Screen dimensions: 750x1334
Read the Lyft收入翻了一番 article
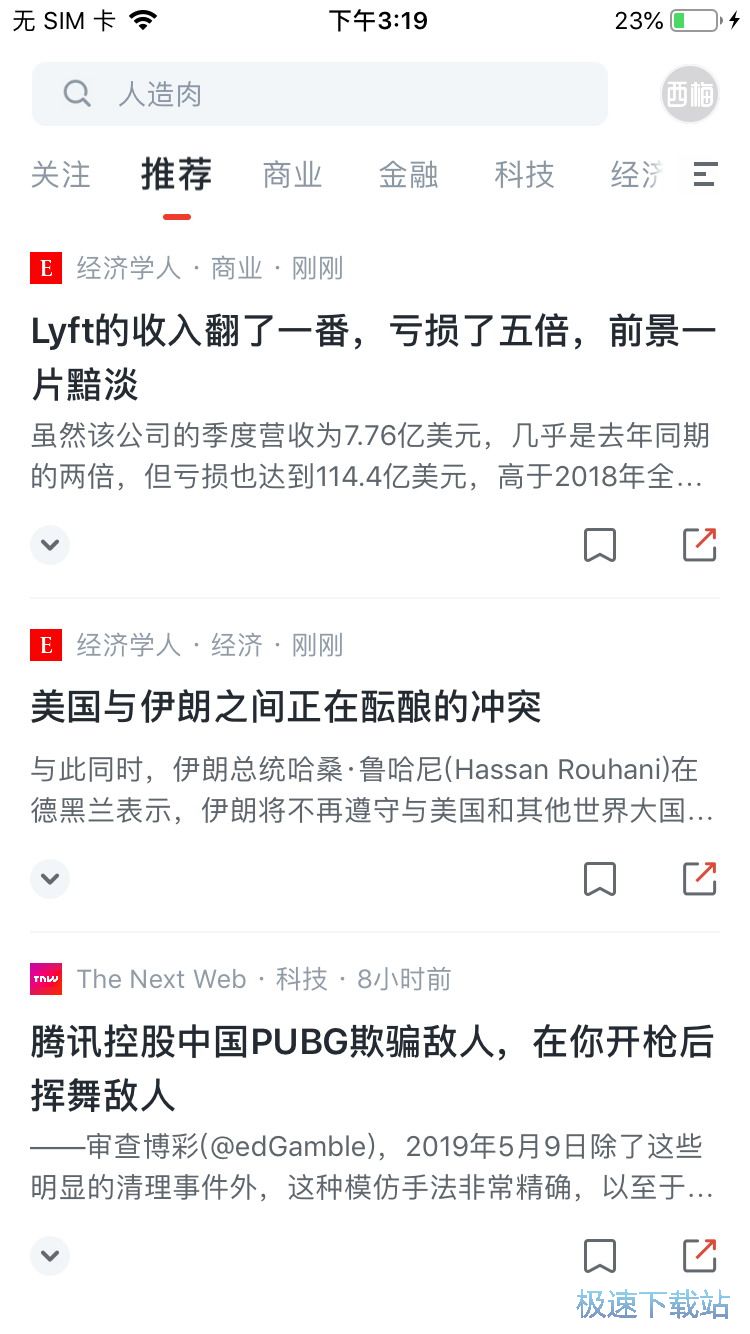pos(374,358)
